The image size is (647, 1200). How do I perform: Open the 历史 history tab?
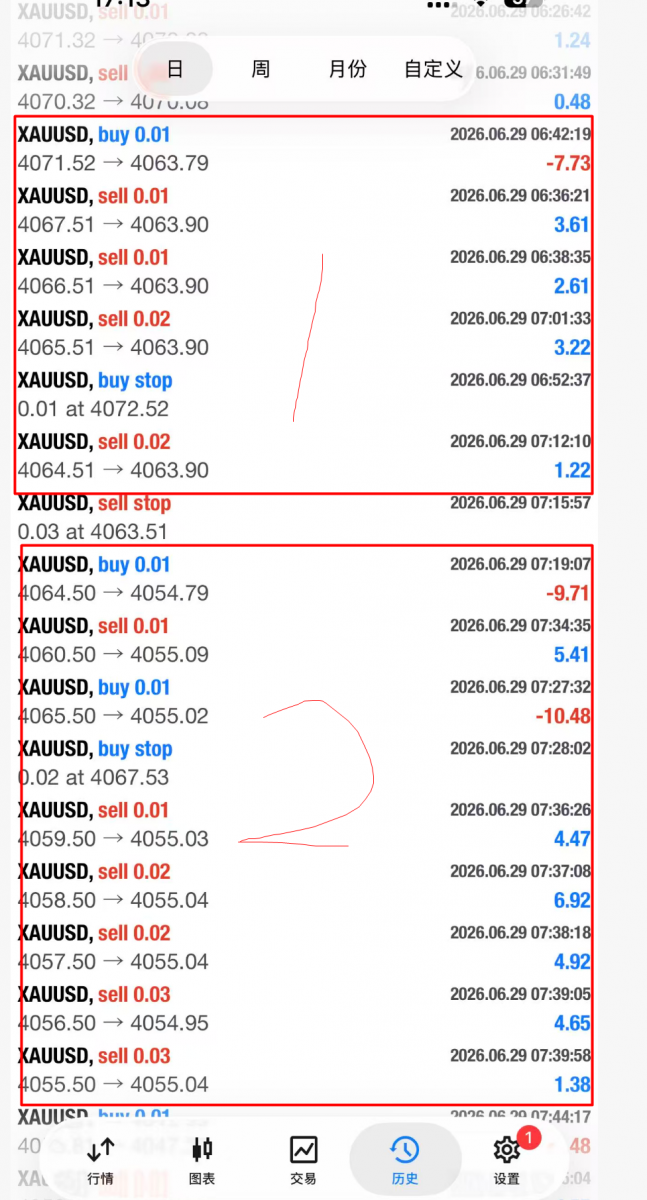(405, 1160)
